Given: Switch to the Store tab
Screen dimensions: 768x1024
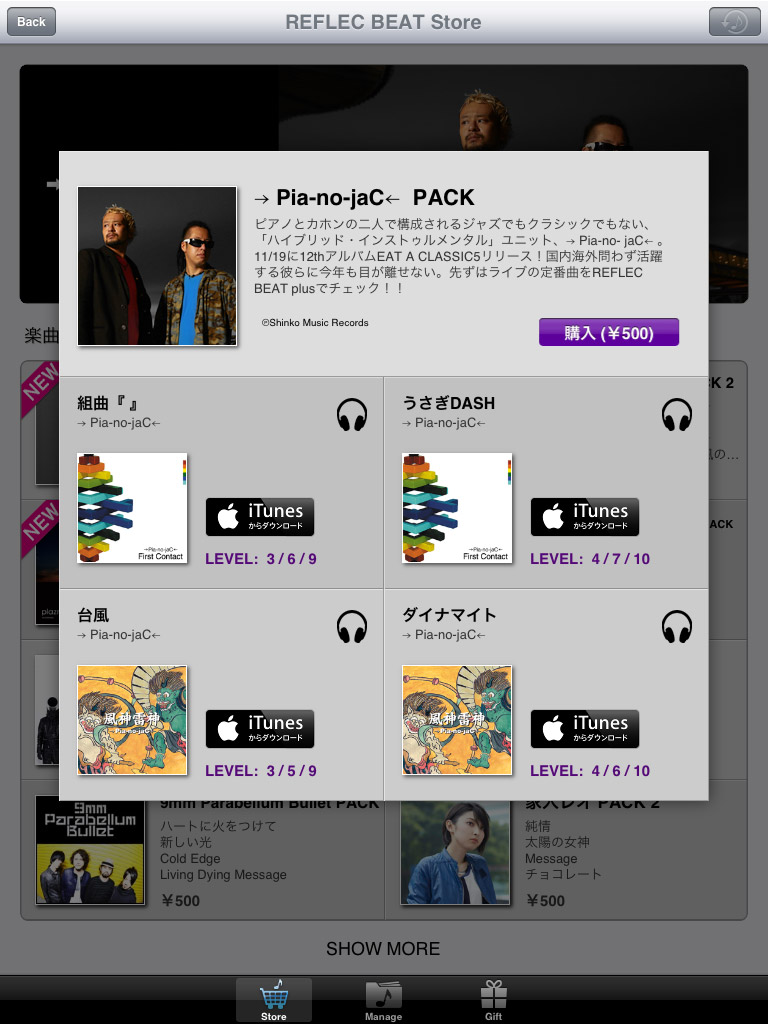Looking at the screenshot, I should pos(273,1000).
